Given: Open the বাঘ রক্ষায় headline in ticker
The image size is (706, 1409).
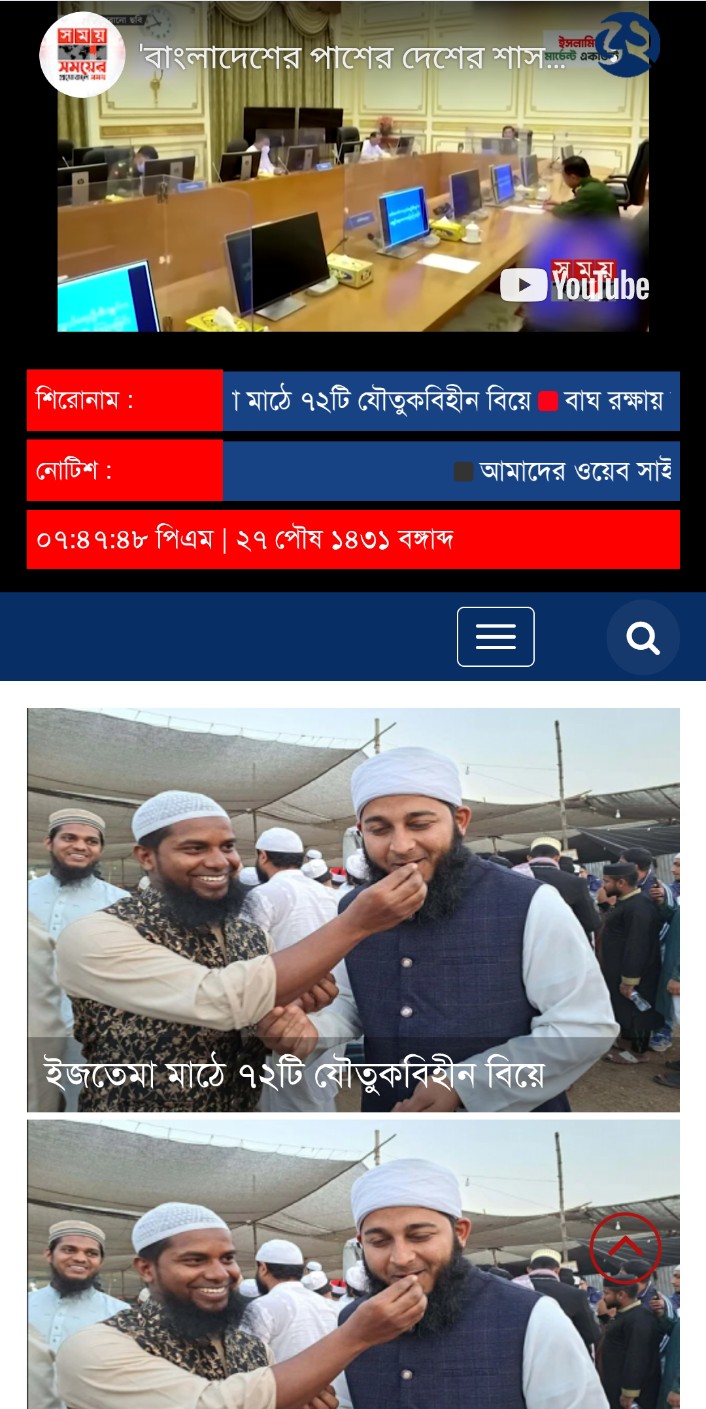Looking at the screenshot, I should click(613, 402).
